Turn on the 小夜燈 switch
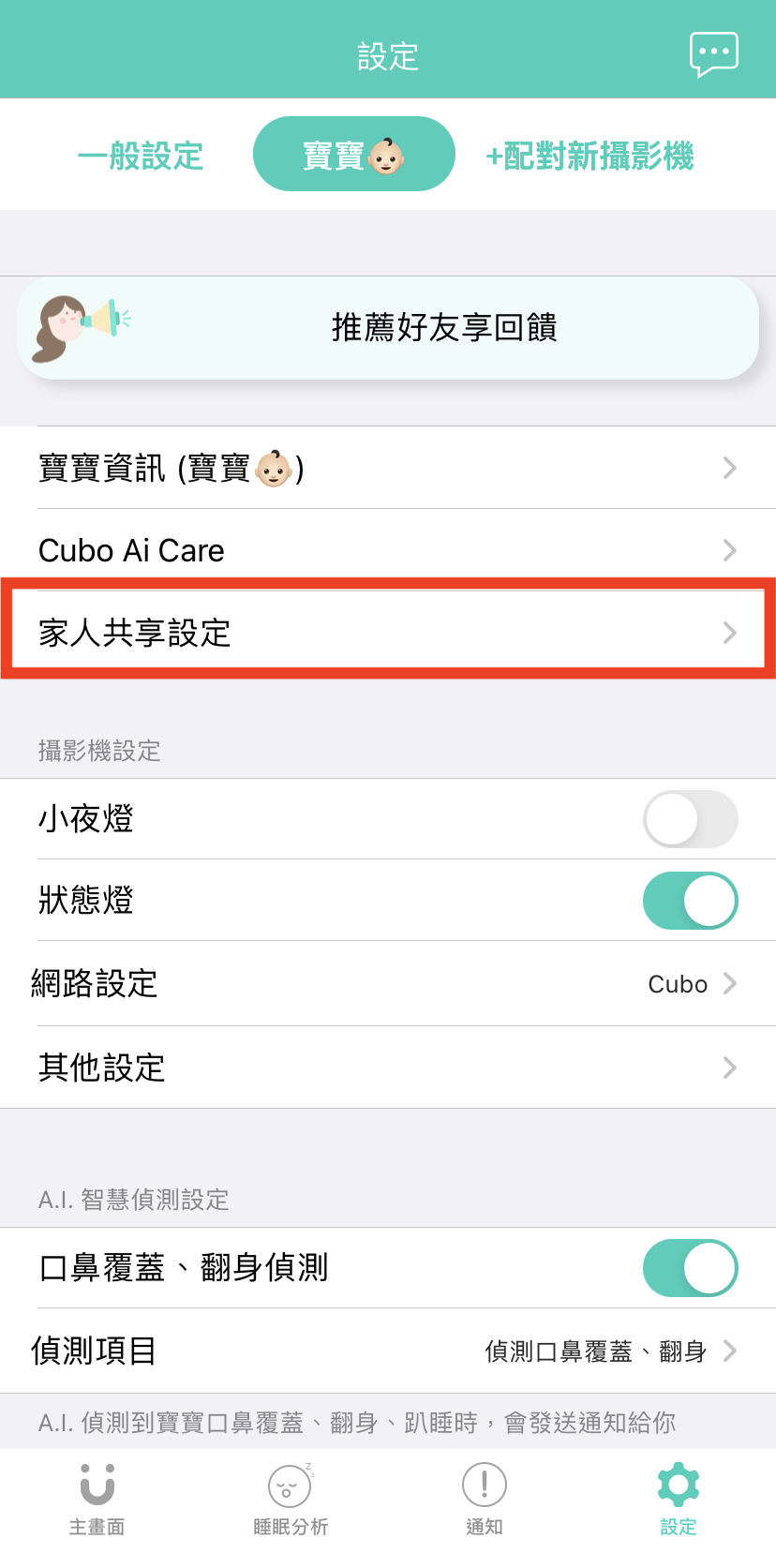Viewport: 776px width, 1568px height. click(690, 819)
